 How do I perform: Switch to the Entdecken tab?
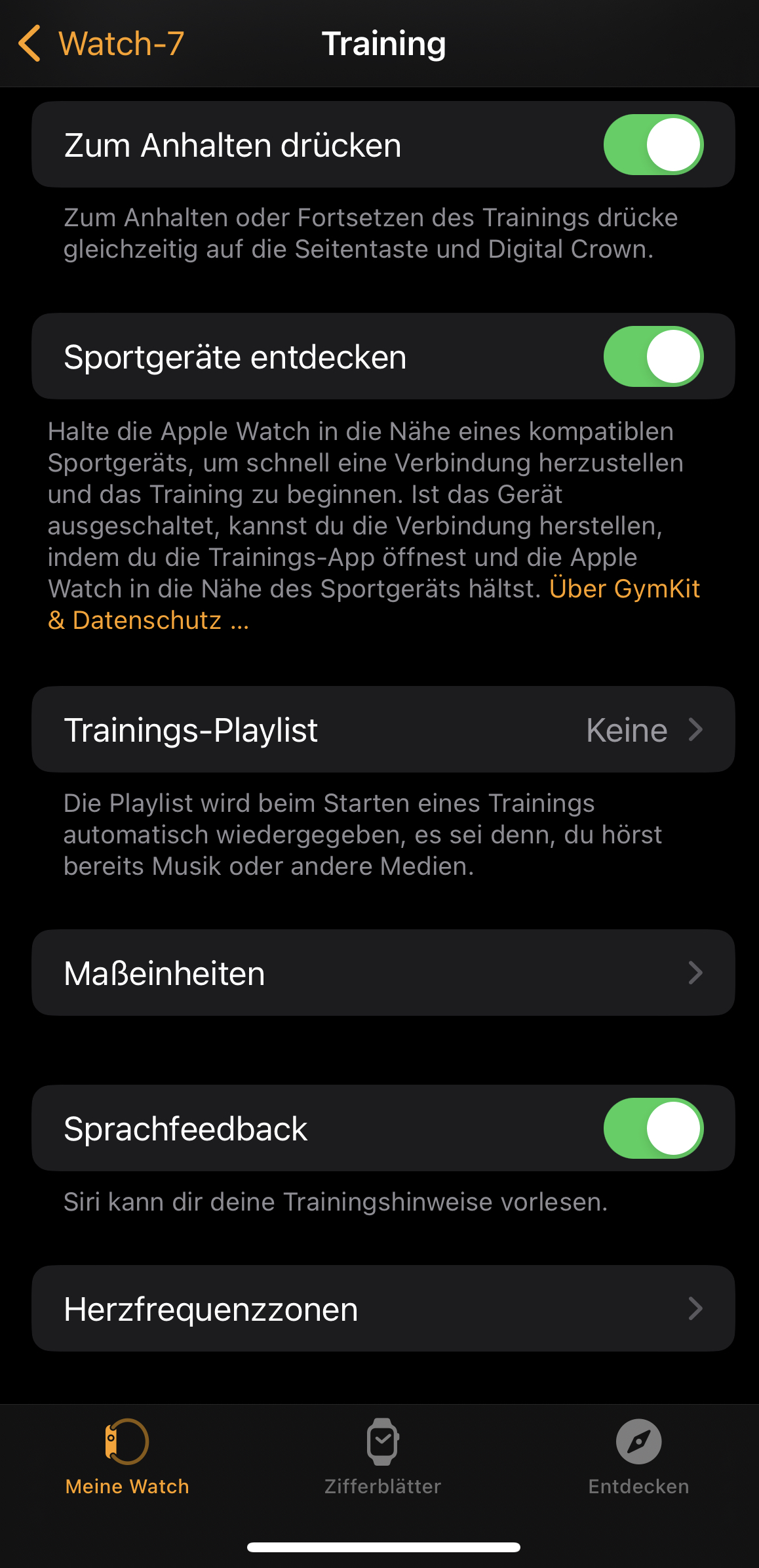pos(638,1457)
